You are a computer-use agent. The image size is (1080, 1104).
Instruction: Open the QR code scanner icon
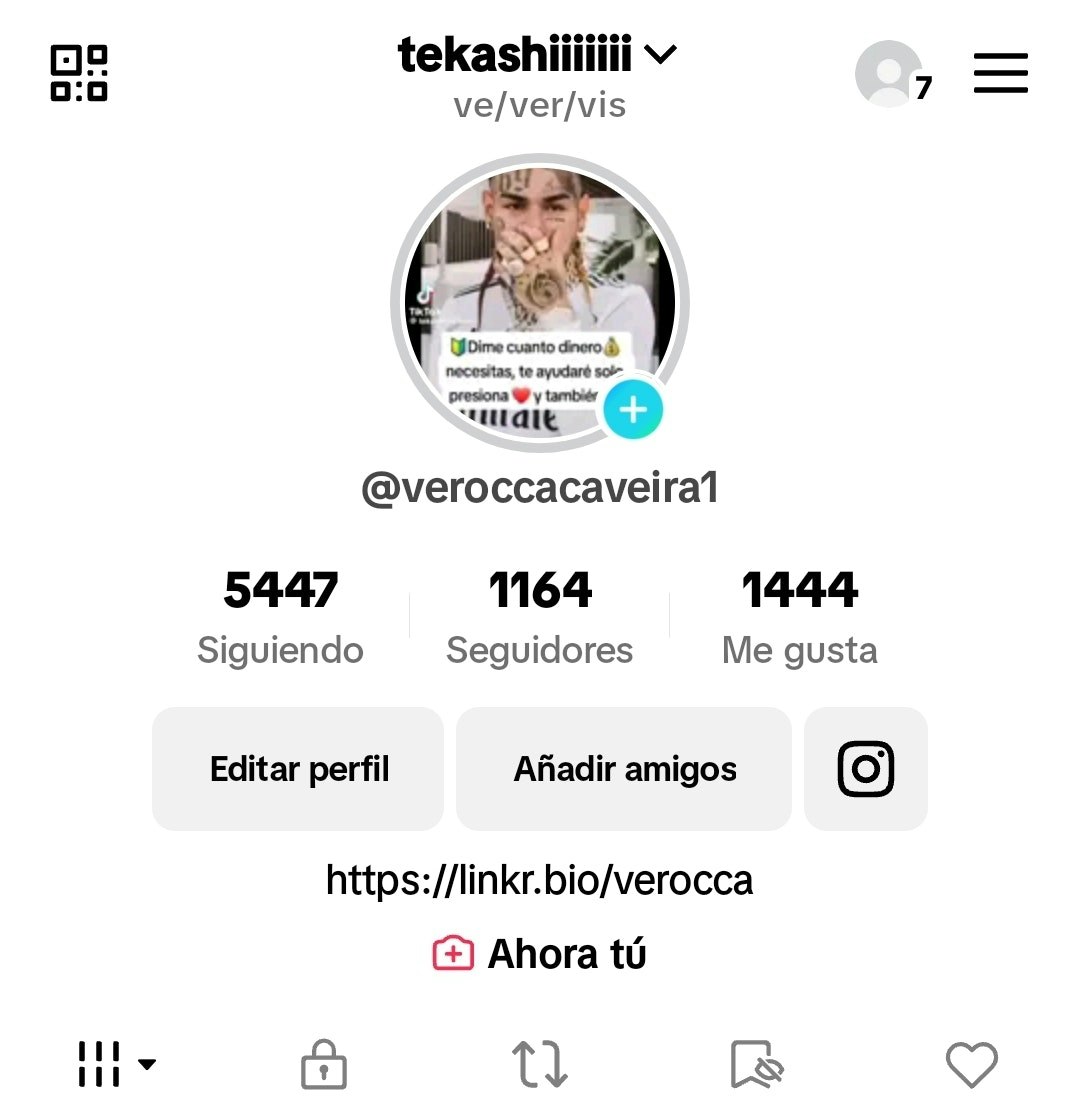point(79,73)
